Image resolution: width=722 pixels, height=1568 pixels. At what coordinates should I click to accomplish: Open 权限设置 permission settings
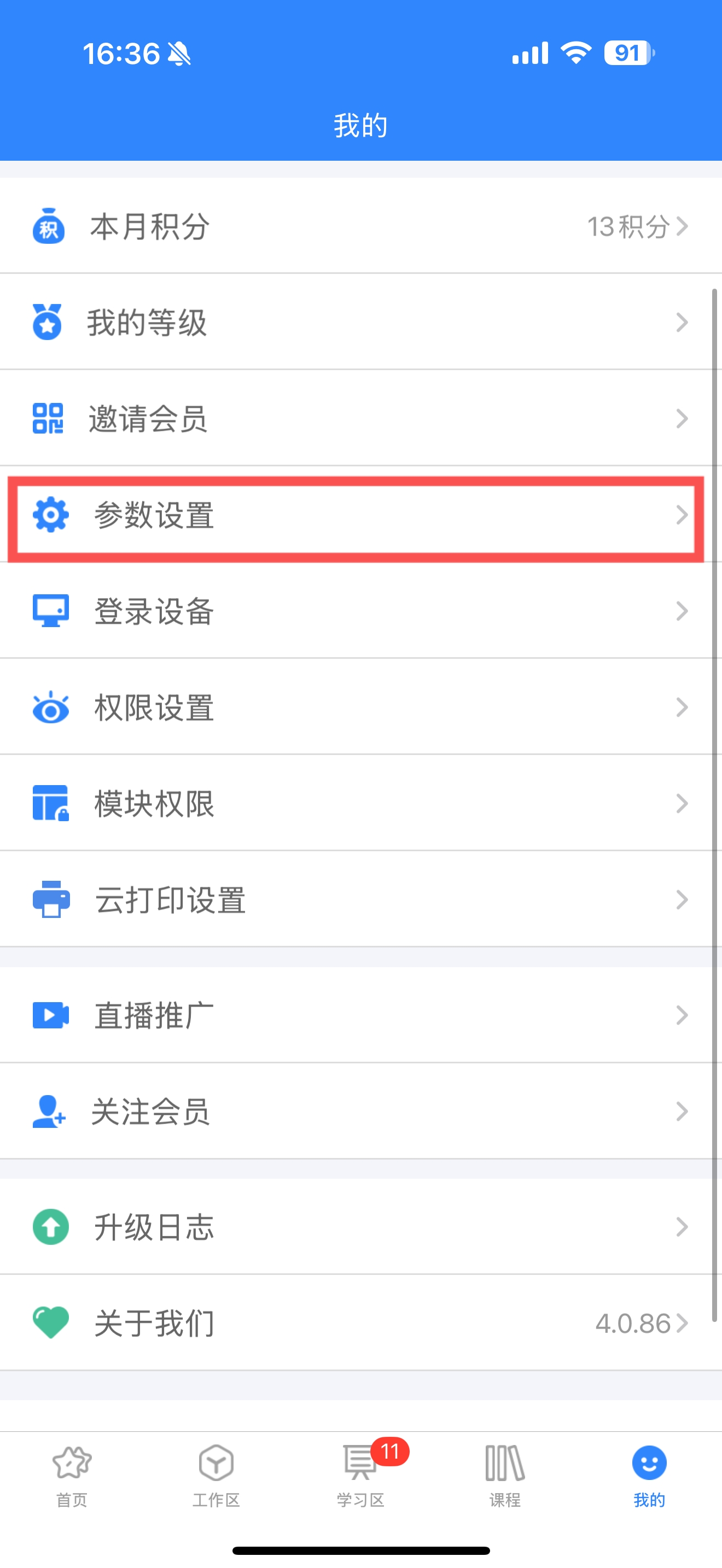pyautogui.click(x=361, y=707)
